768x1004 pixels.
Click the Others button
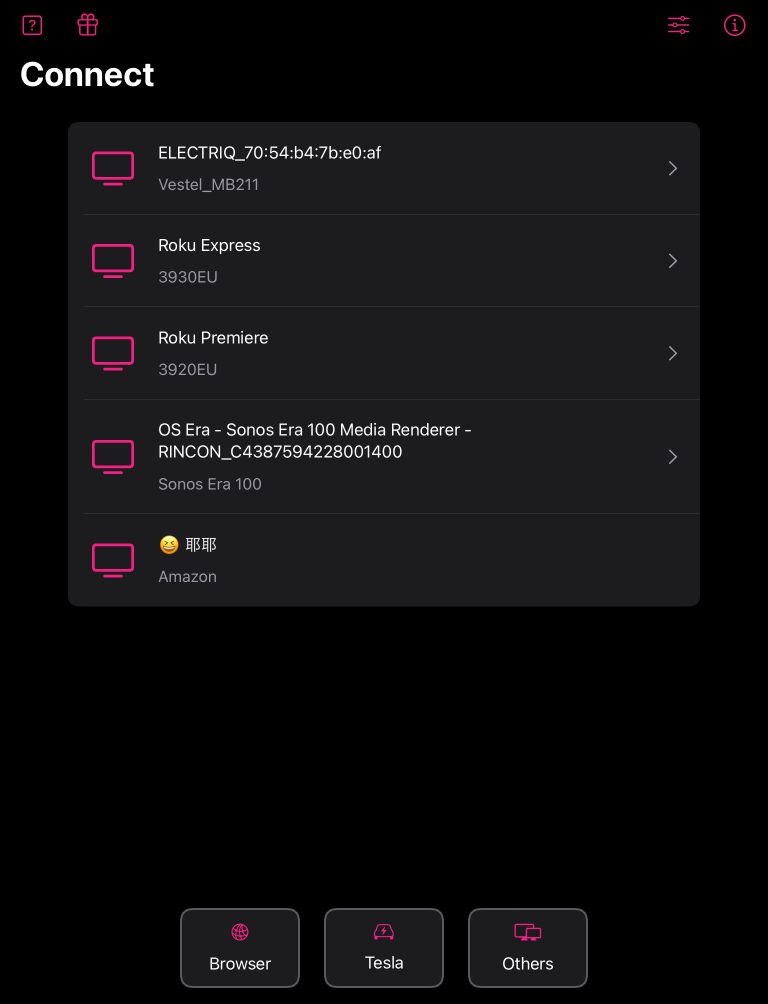pyautogui.click(x=527, y=947)
